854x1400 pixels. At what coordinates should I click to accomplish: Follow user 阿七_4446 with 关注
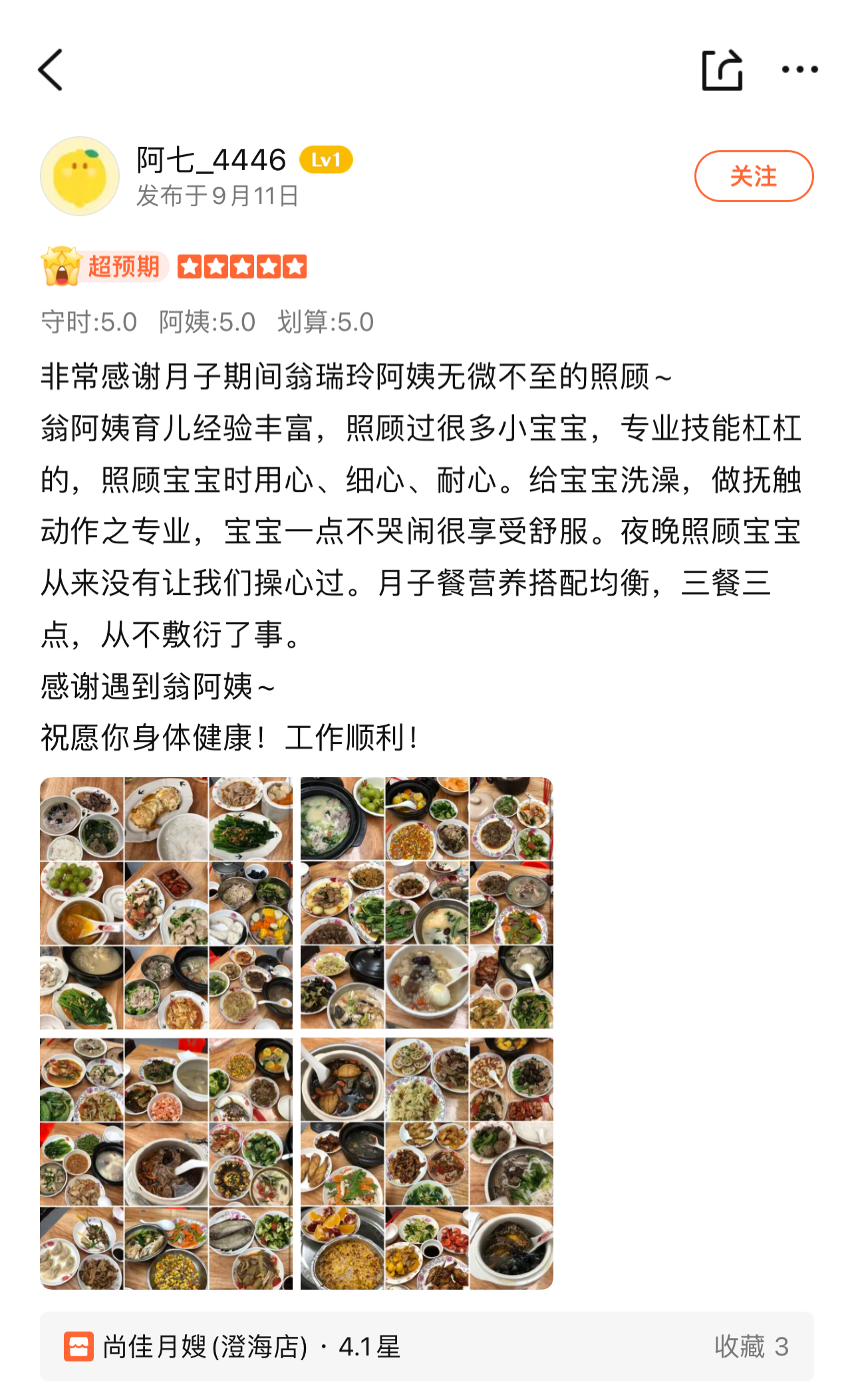(754, 176)
